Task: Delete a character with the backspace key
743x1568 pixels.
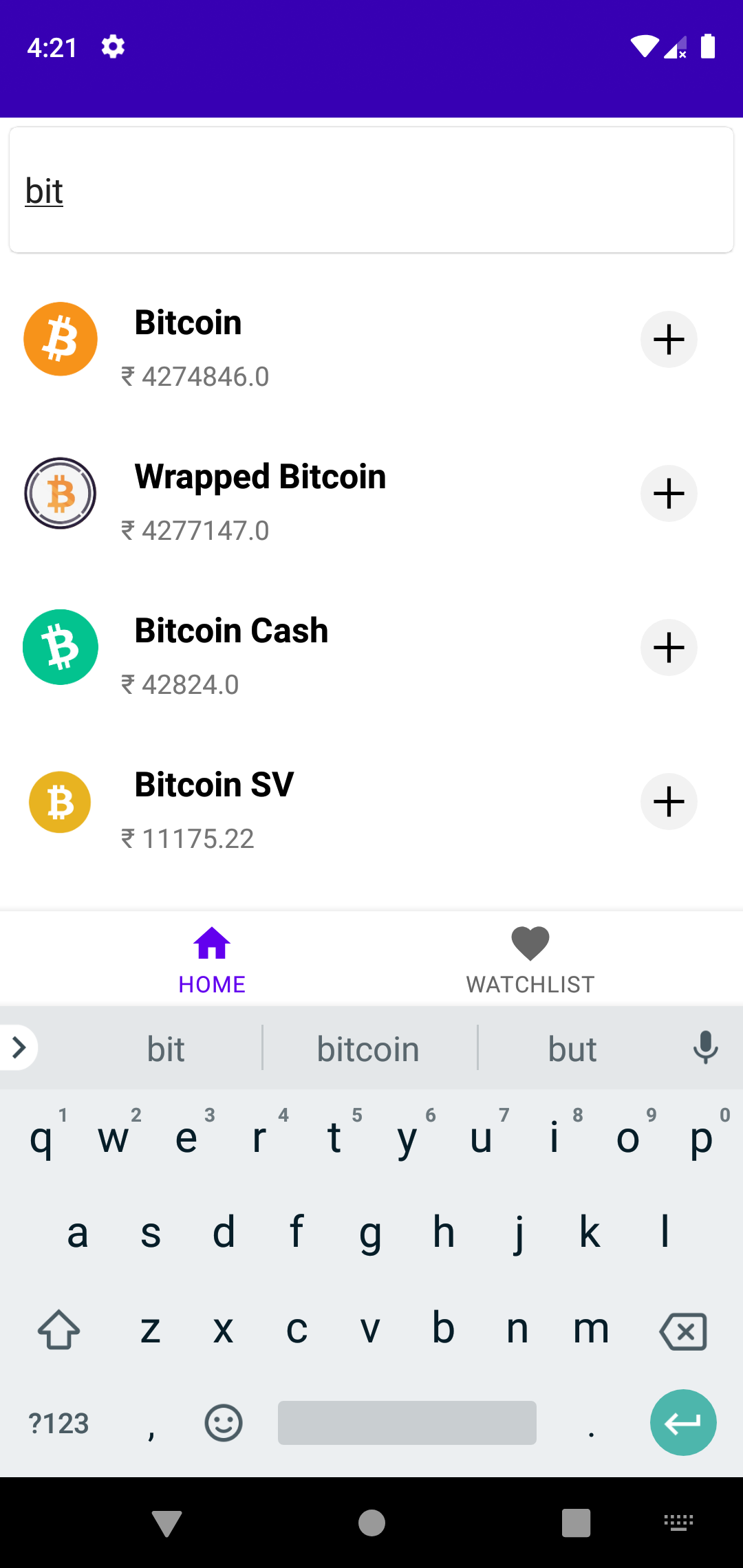Action: (x=683, y=1330)
